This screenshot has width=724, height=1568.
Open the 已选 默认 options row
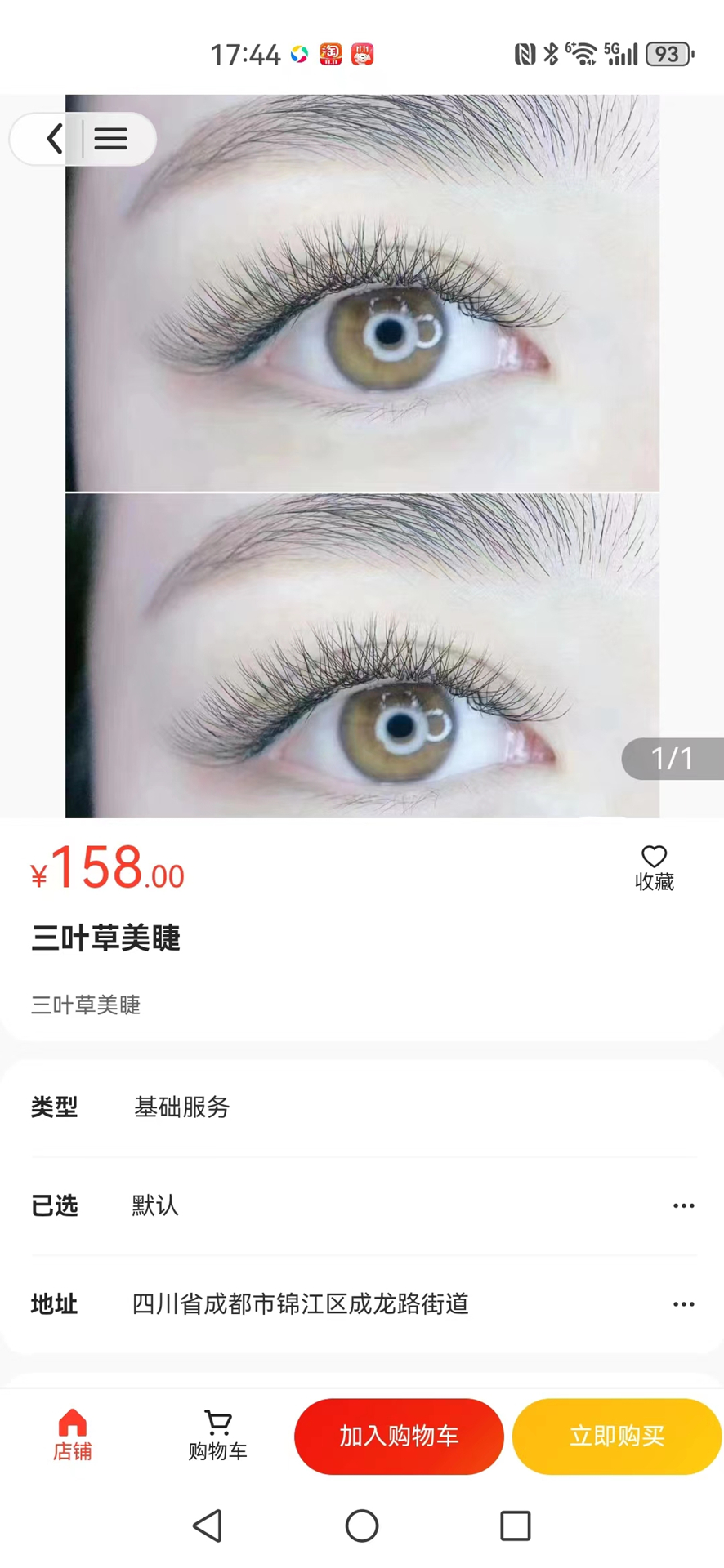tap(364, 1205)
